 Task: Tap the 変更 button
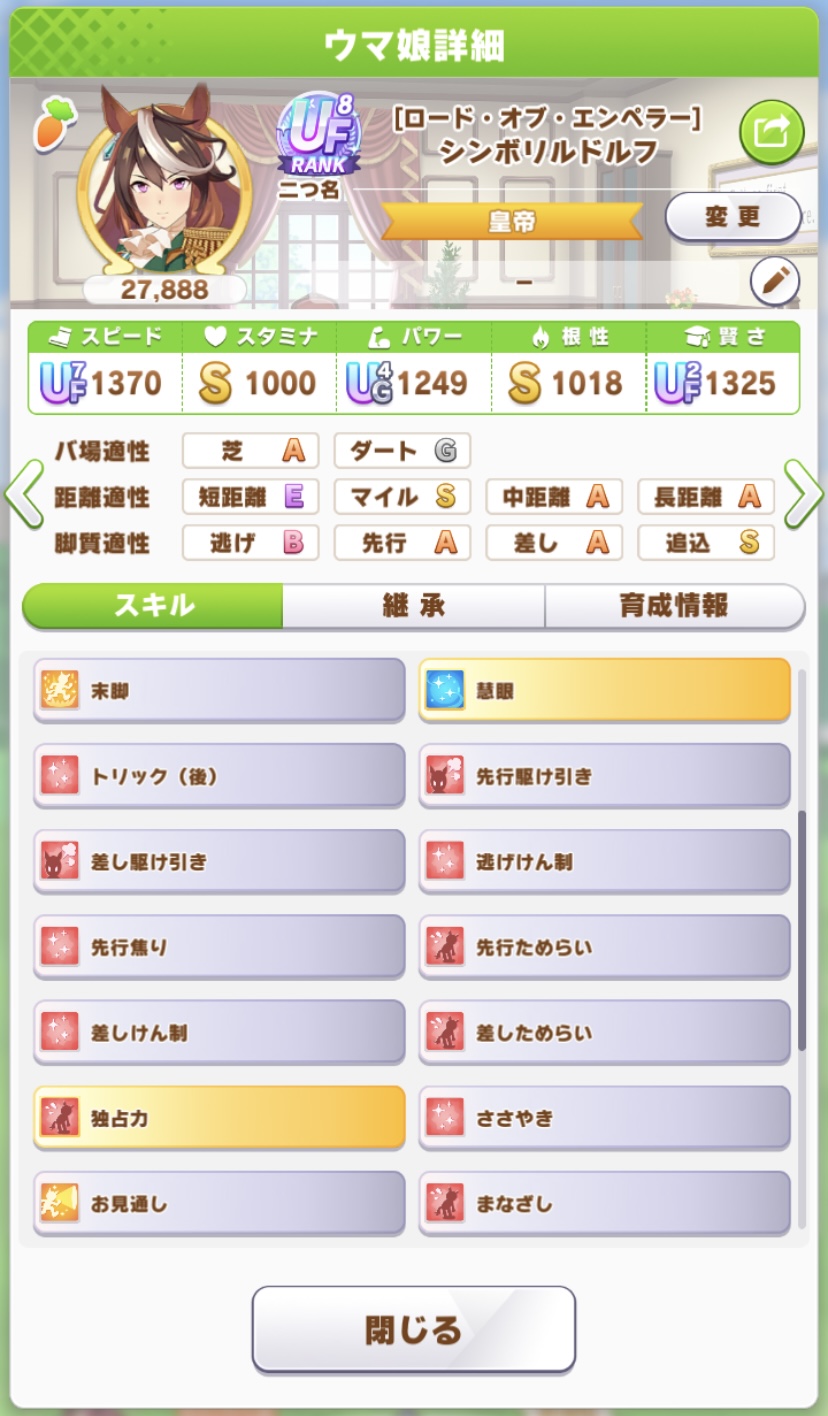tap(732, 217)
